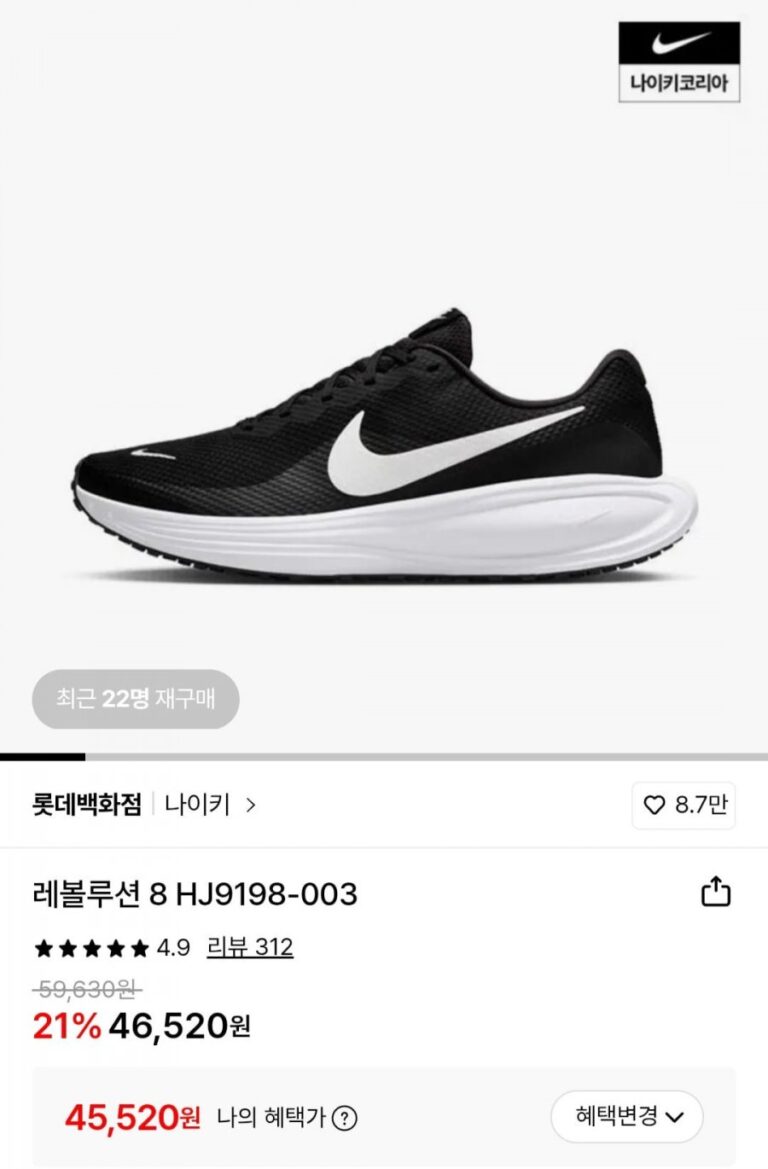Open the 나이키 brand store link
Viewport: 768px width, 1169px height.
(x=210, y=805)
